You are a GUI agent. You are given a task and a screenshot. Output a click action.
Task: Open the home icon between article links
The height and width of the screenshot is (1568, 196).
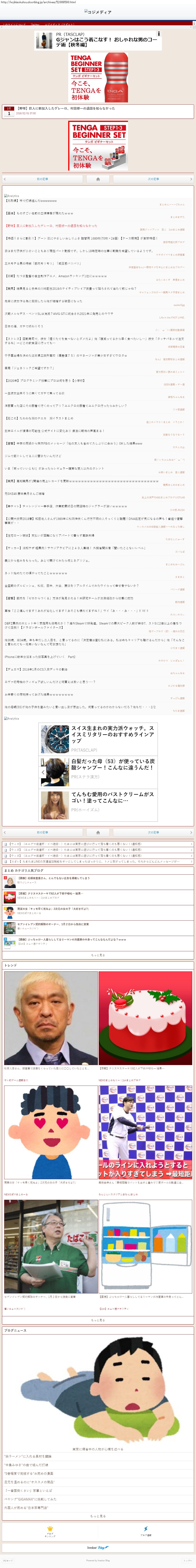click(98, 179)
